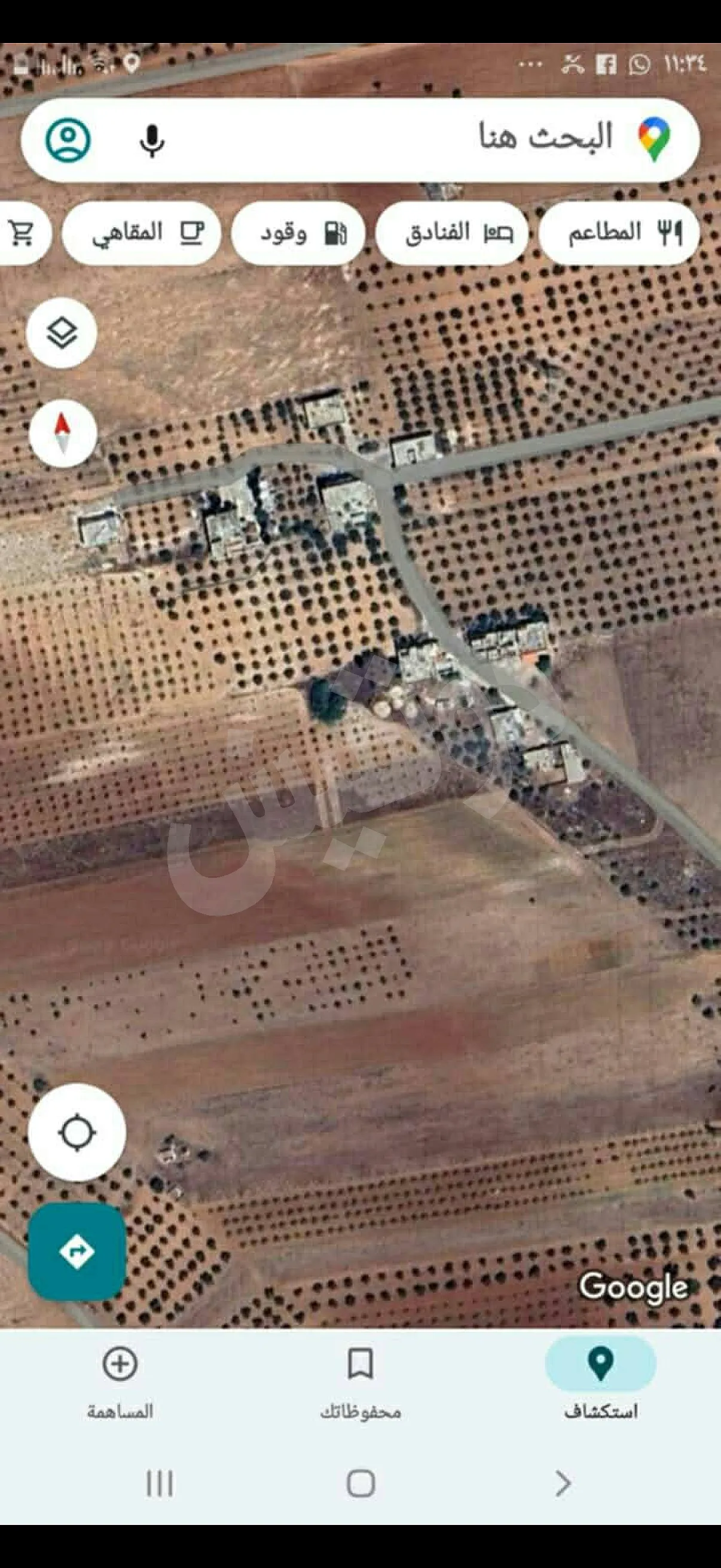Open the account profile icon
Image resolution: width=721 pixels, height=1568 pixels.
(68, 140)
